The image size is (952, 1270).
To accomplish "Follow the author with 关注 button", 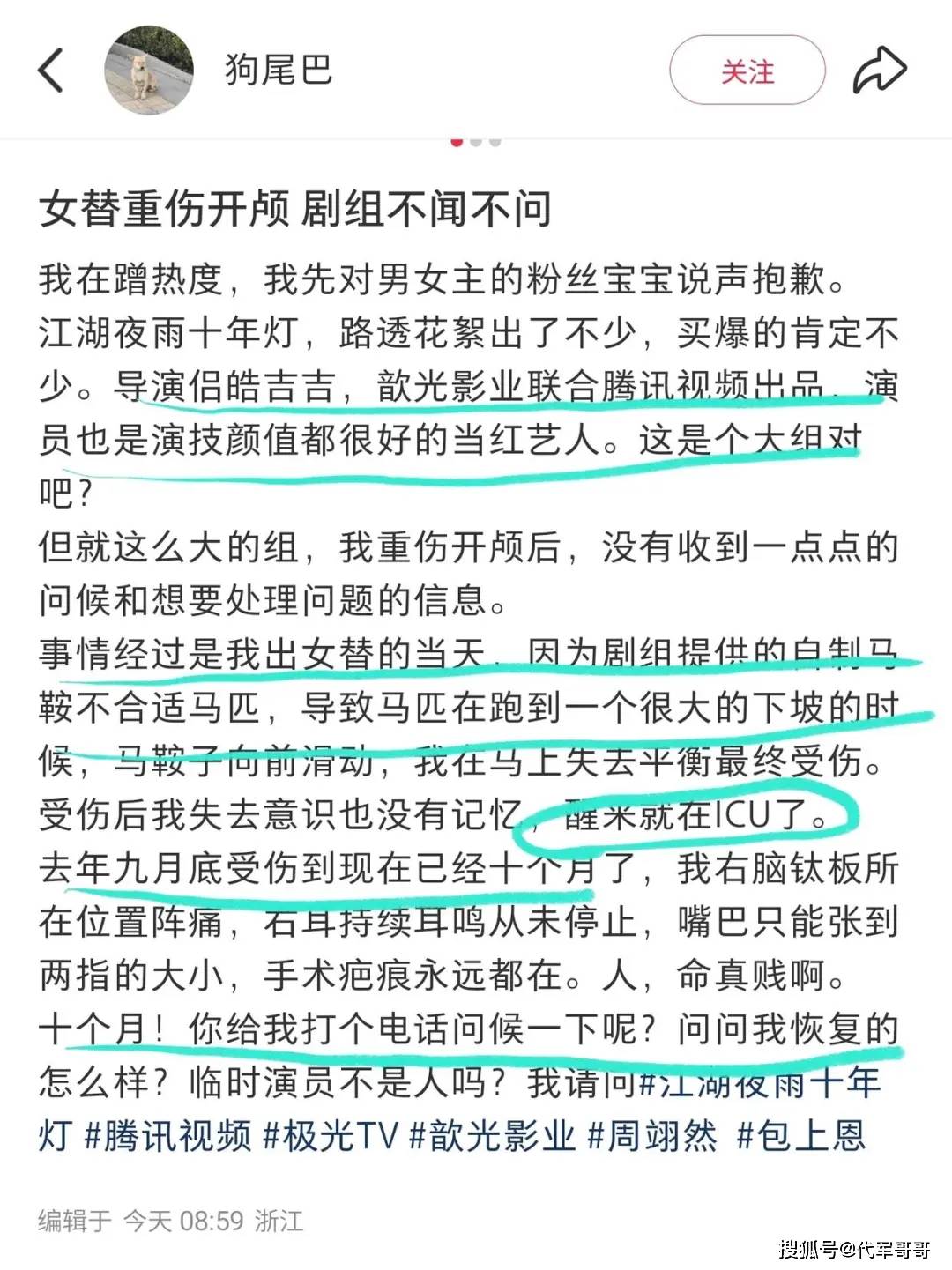I will point(747,71).
